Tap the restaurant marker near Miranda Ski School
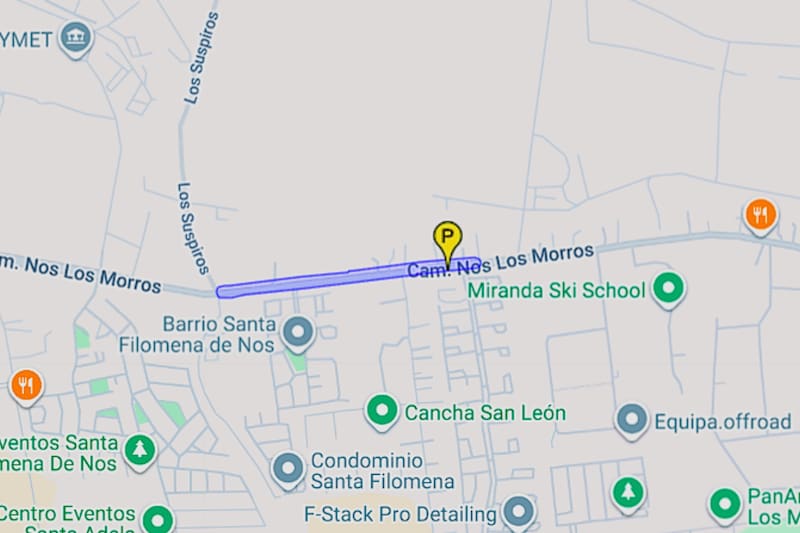 click(761, 215)
